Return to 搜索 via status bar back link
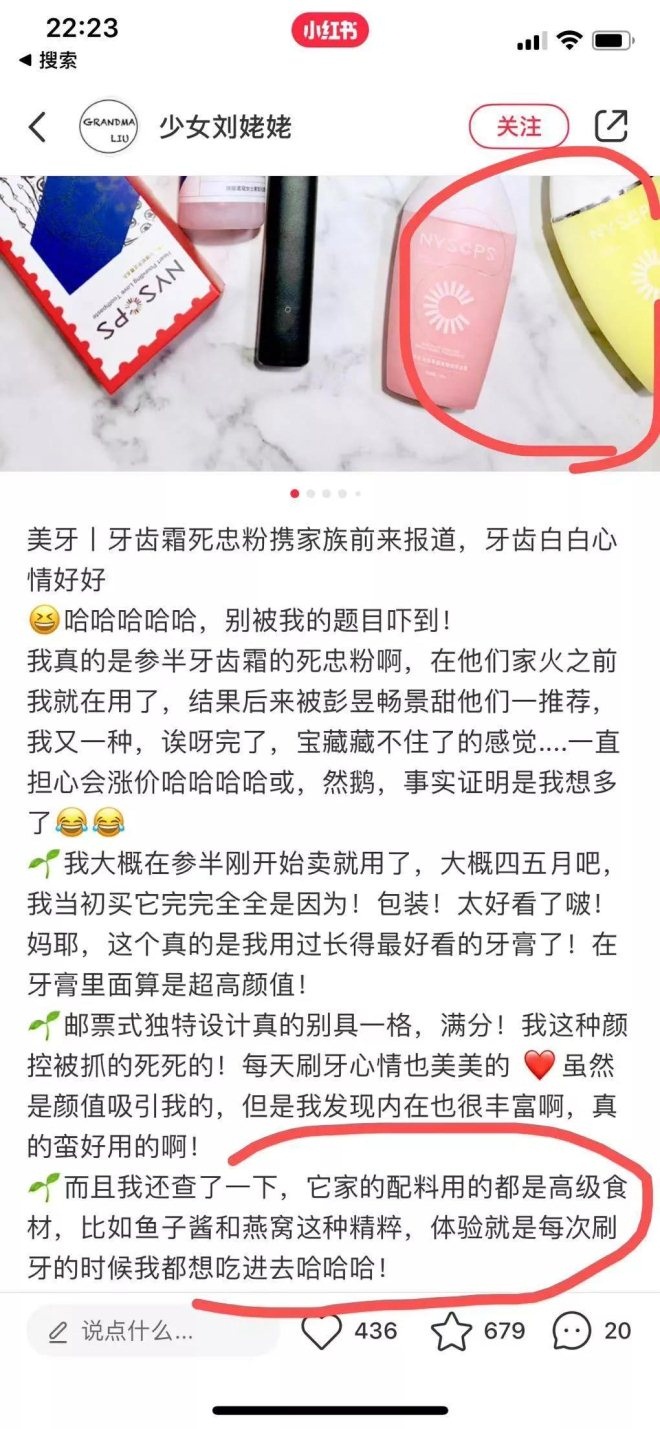660x1429 pixels. point(48,61)
